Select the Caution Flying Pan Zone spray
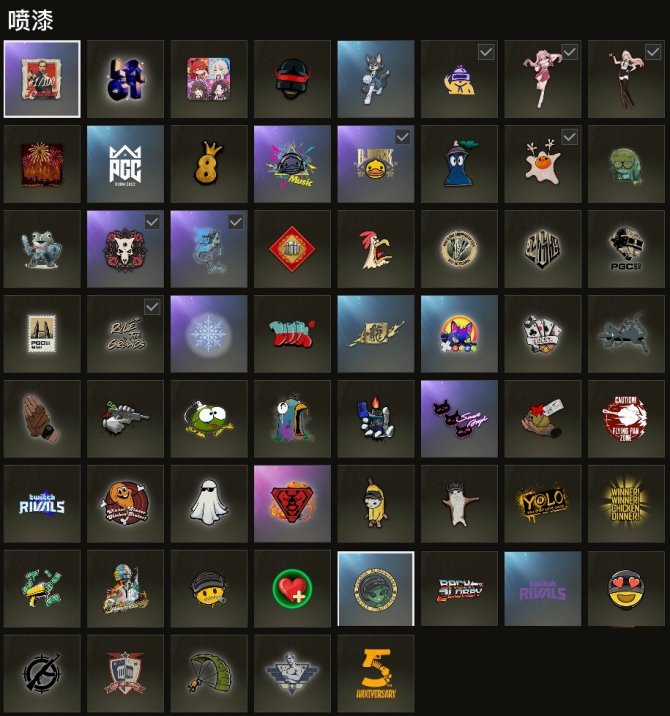 coord(626,418)
